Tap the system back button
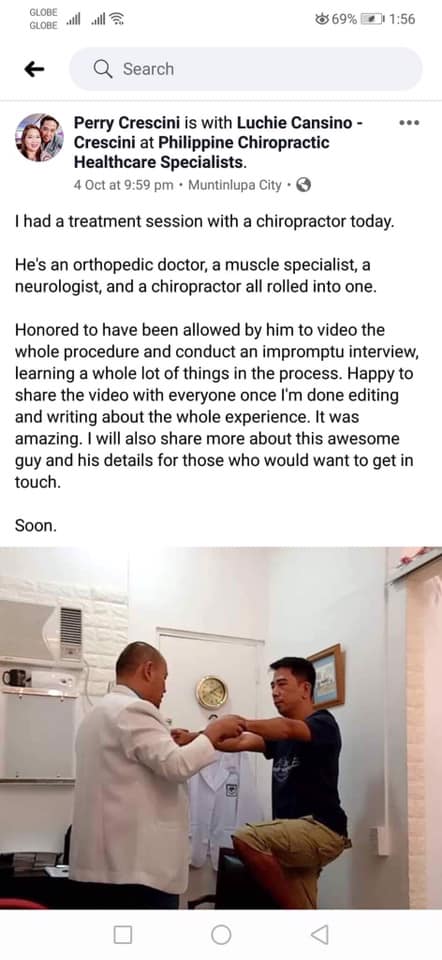The width and height of the screenshot is (442, 960). tap(319, 934)
